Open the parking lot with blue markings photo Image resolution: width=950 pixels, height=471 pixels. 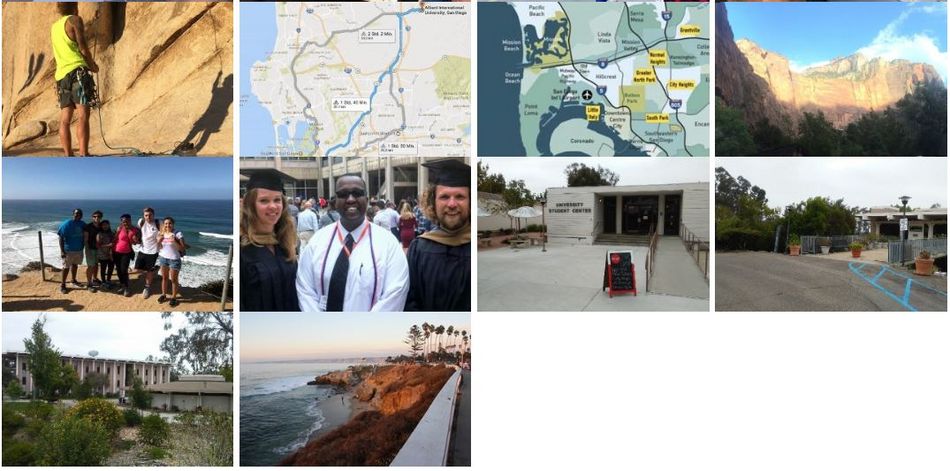[831, 234]
